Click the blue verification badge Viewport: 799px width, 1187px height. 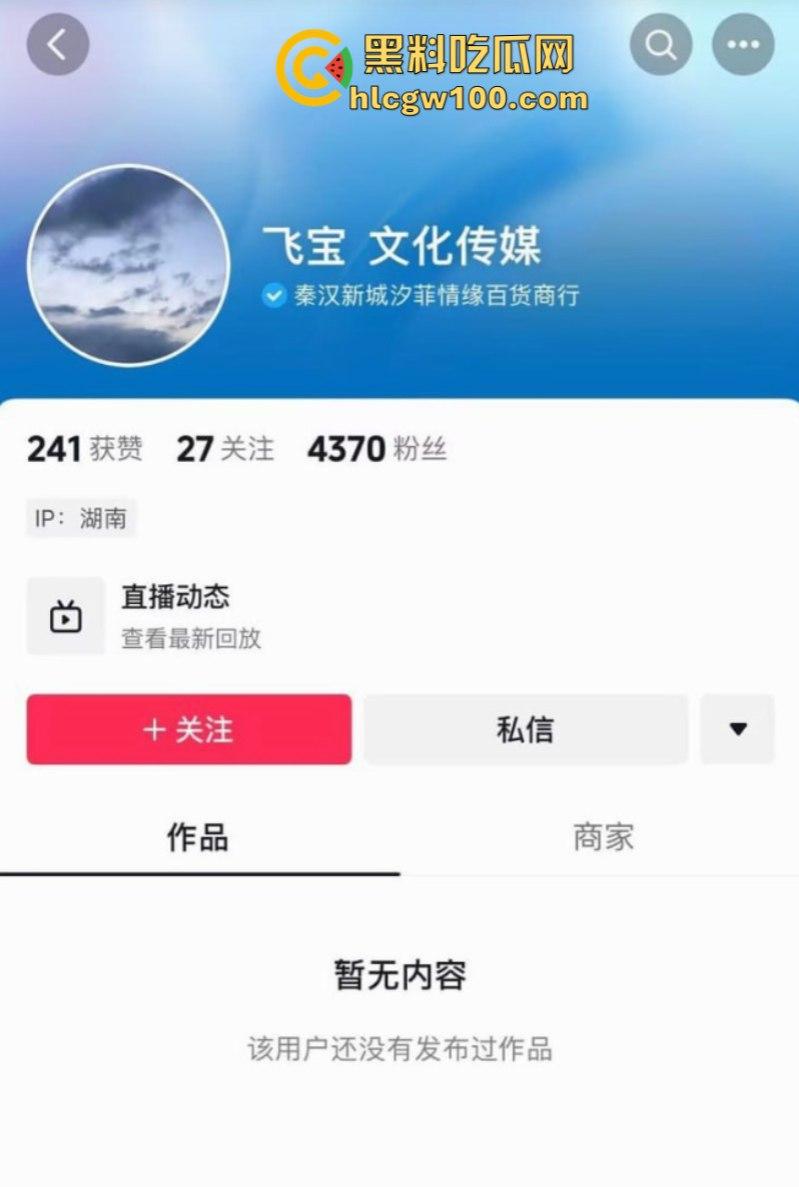272,295
